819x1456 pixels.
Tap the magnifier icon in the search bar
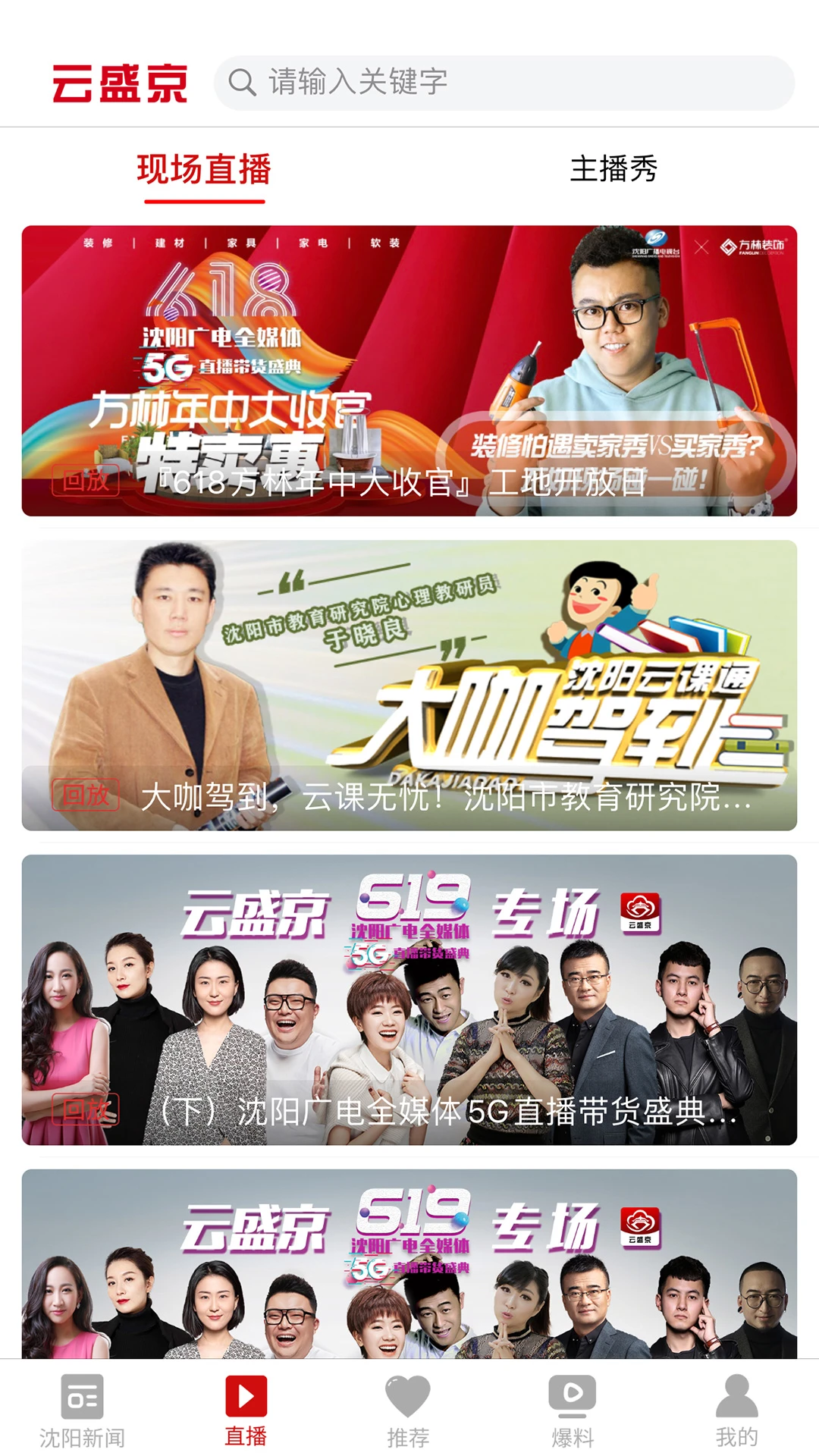[x=243, y=83]
